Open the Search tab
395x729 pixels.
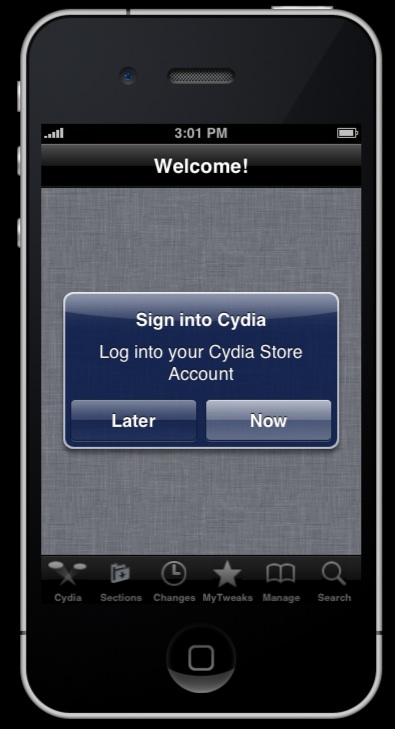point(334,581)
